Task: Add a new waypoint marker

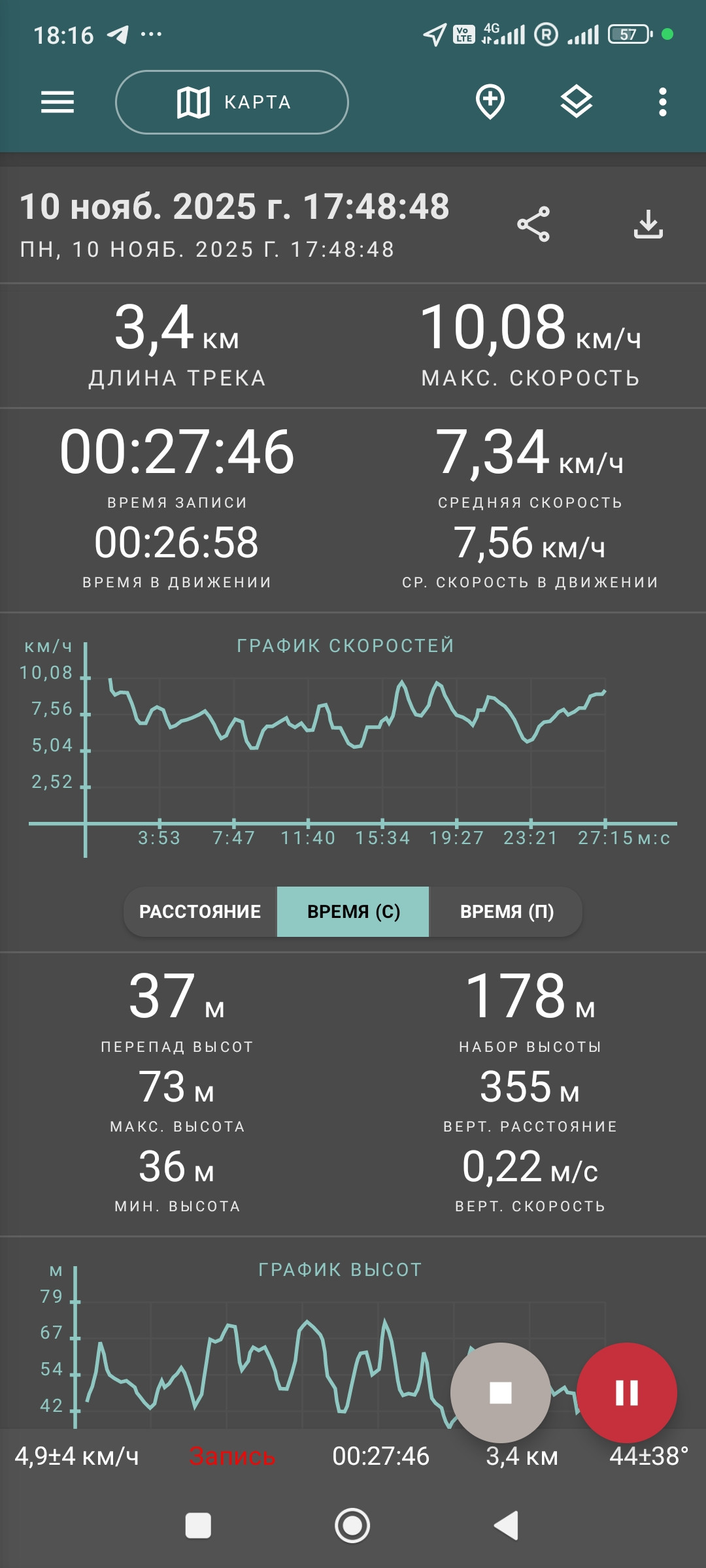Action: coord(490,102)
